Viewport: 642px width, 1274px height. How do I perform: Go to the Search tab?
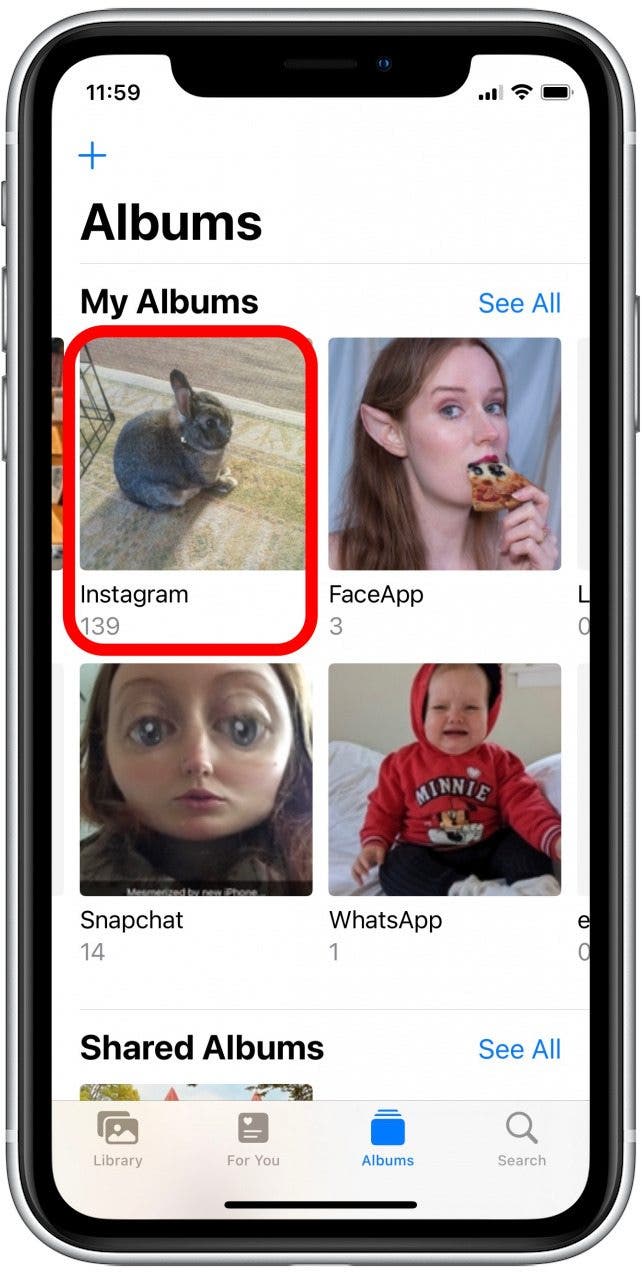click(521, 1140)
